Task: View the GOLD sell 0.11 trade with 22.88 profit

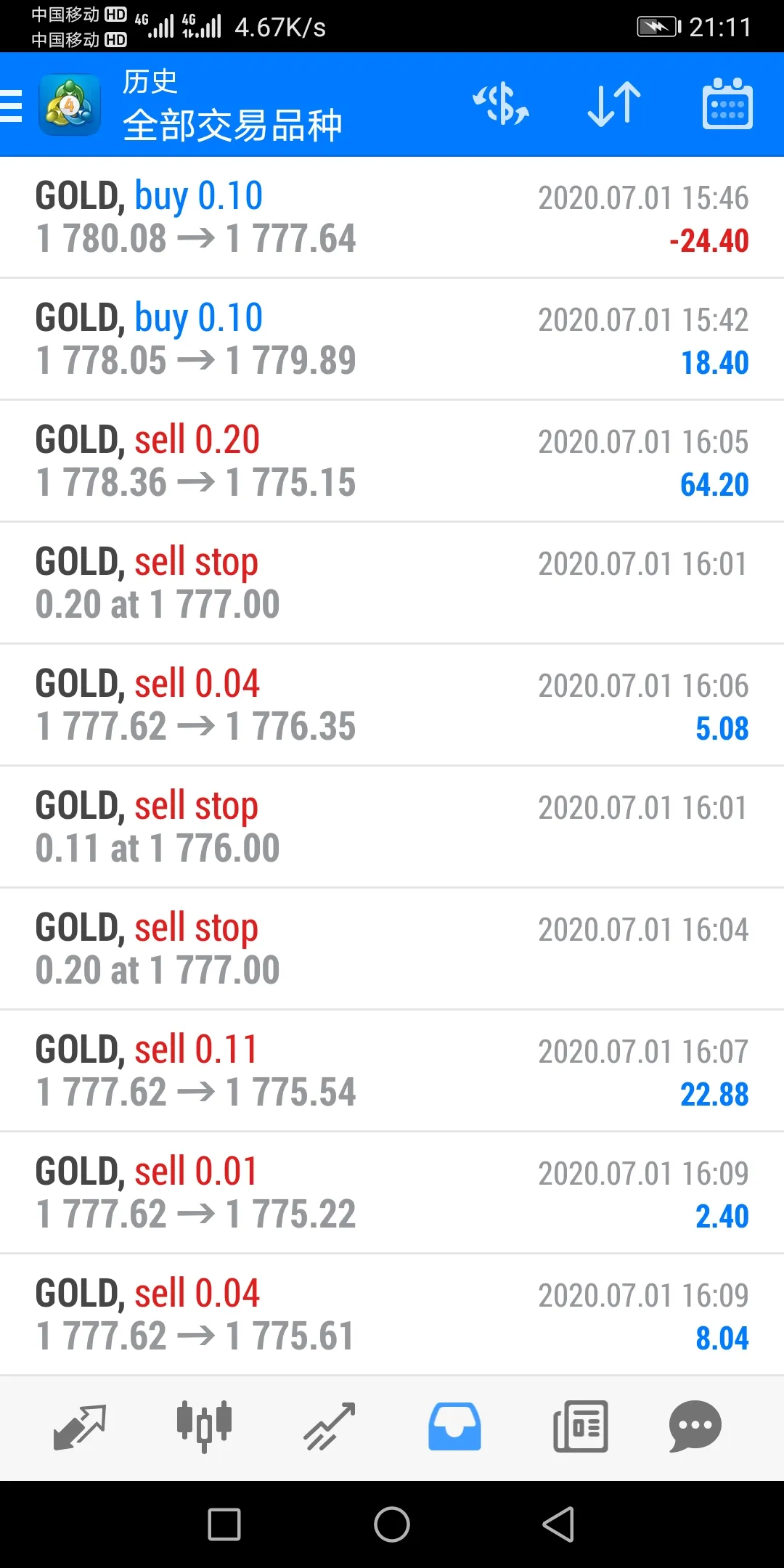Action: (x=392, y=1071)
